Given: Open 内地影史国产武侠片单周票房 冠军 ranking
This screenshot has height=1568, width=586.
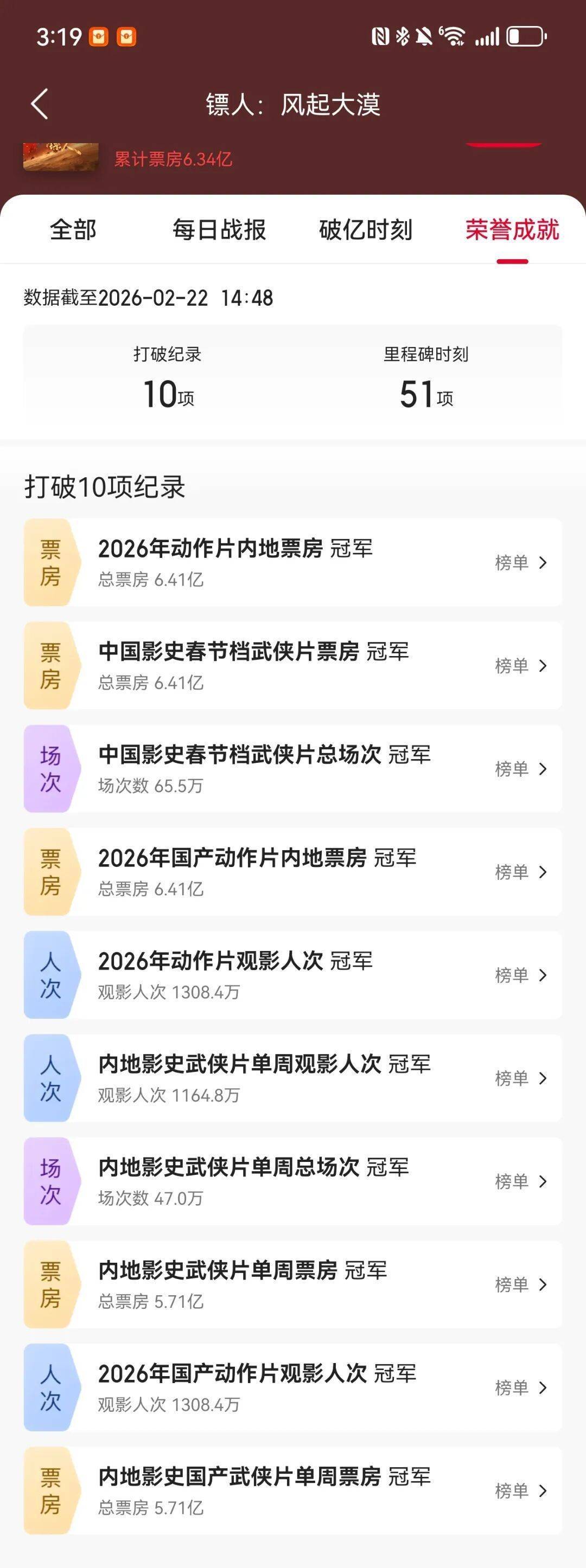Looking at the screenshot, I should point(520,1492).
